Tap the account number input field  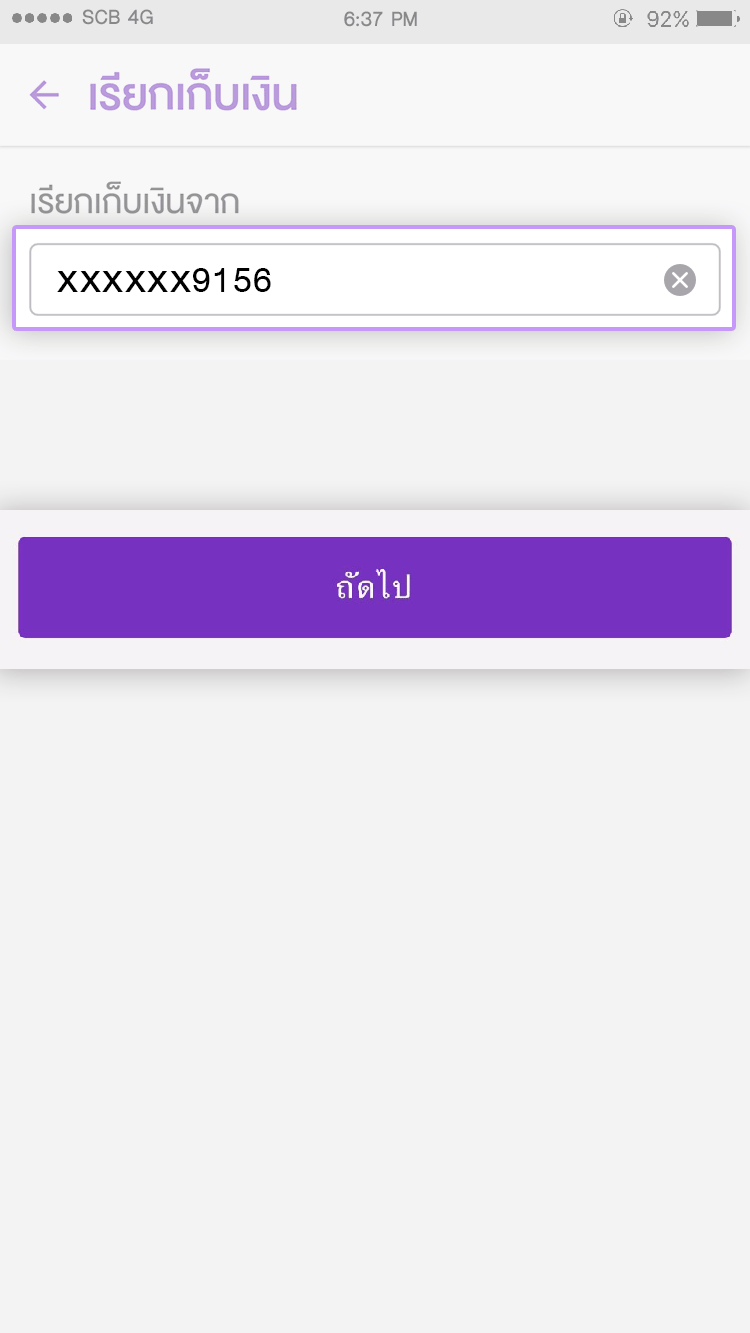[375, 280]
